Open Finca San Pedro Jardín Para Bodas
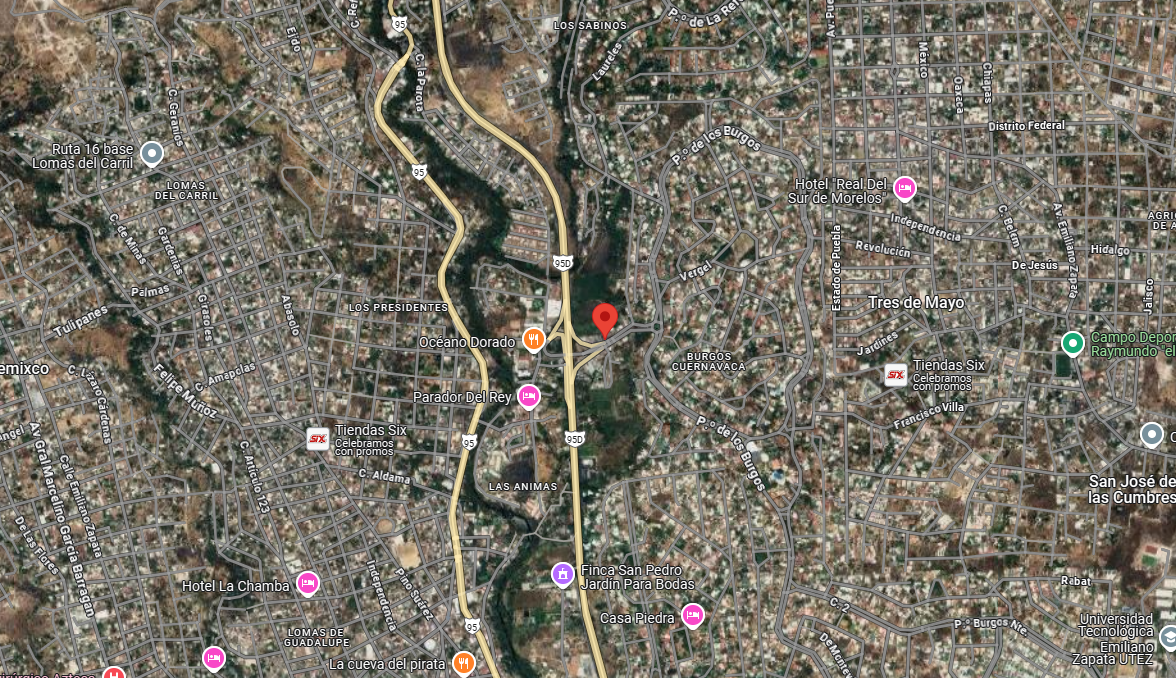The image size is (1176, 678). coord(563,574)
